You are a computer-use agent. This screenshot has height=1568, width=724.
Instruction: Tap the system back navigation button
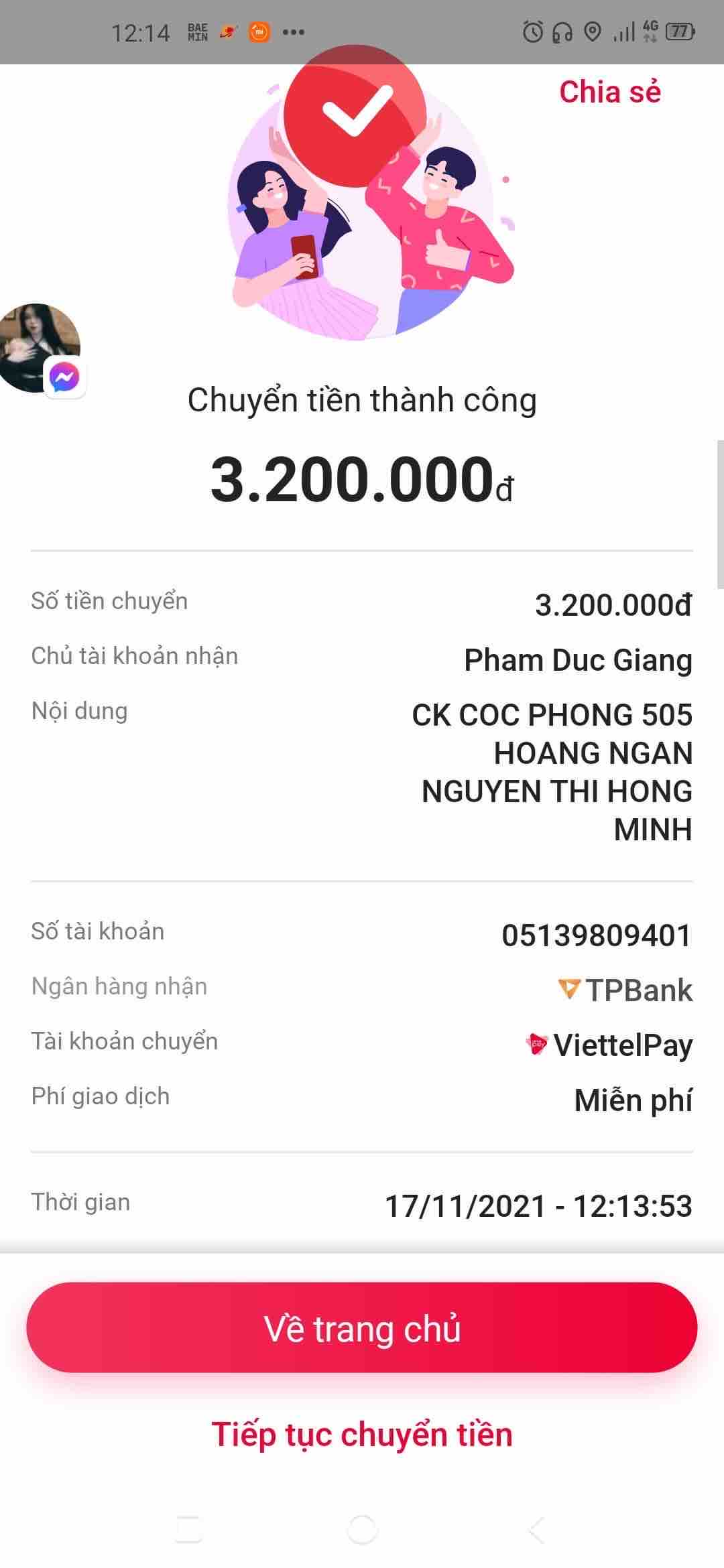536,1530
